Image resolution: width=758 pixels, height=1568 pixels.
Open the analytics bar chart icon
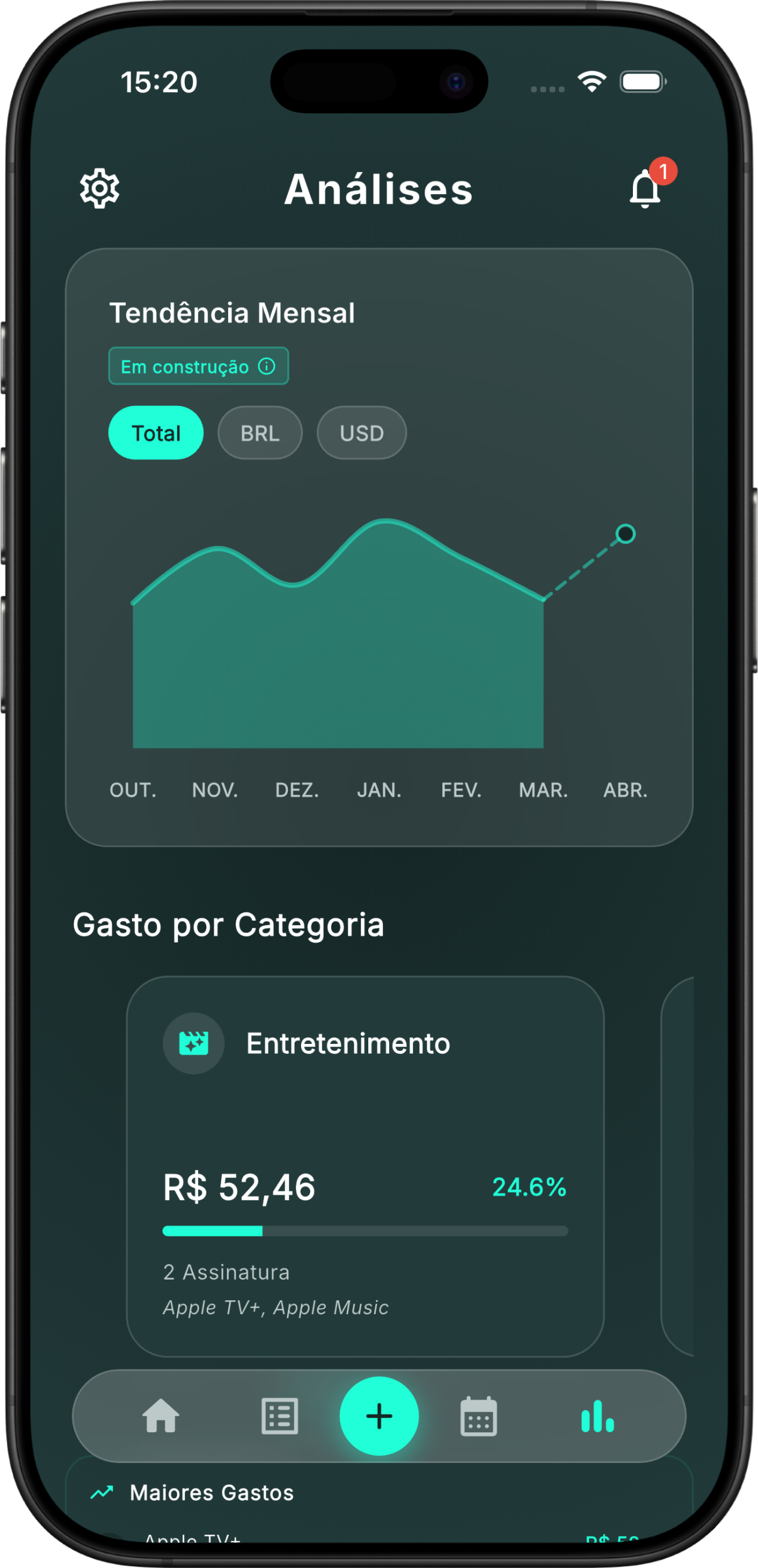[597, 1417]
